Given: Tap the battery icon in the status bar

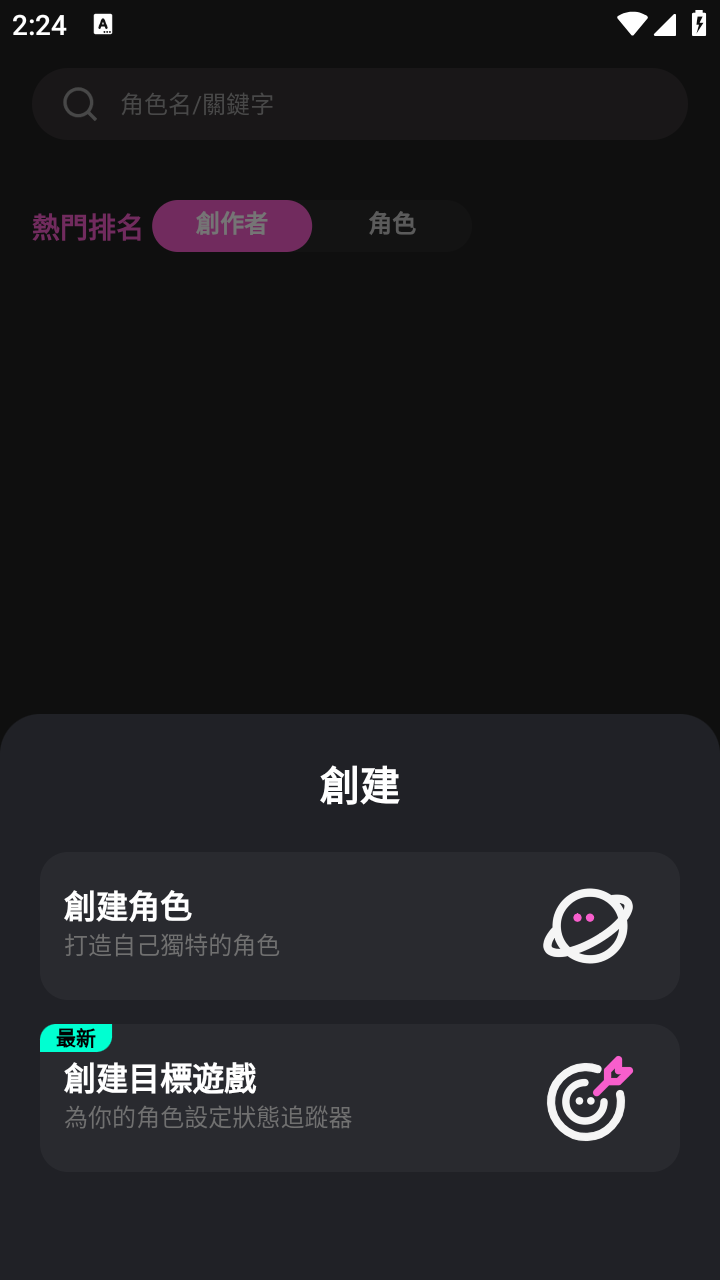Looking at the screenshot, I should pos(699,25).
